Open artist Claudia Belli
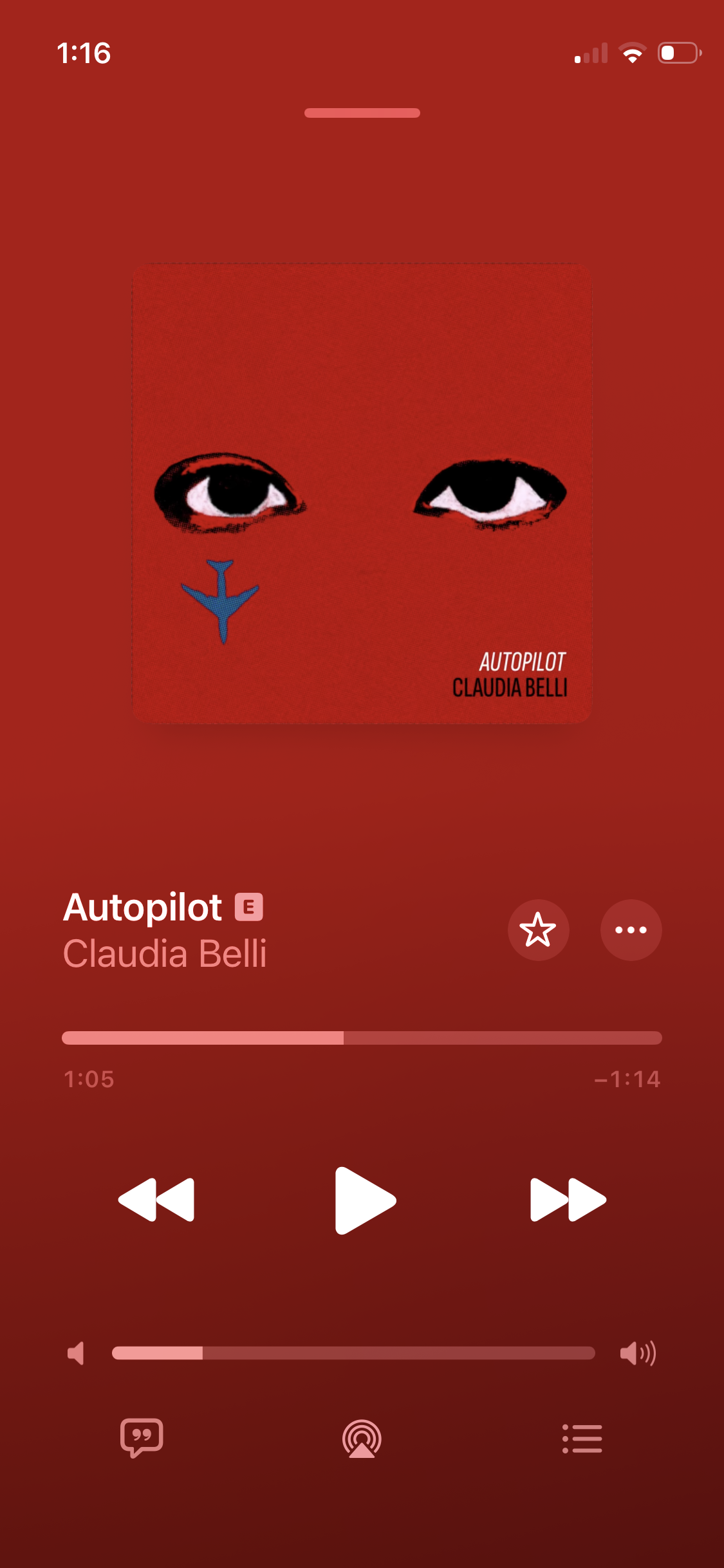 (x=165, y=953)
